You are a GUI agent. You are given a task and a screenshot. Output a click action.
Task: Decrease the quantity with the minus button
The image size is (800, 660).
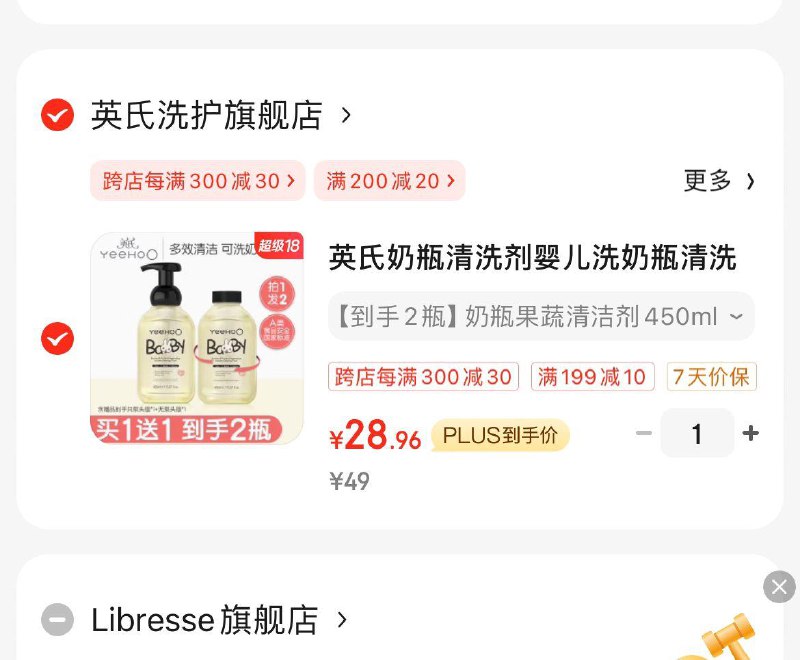(644, 433)
